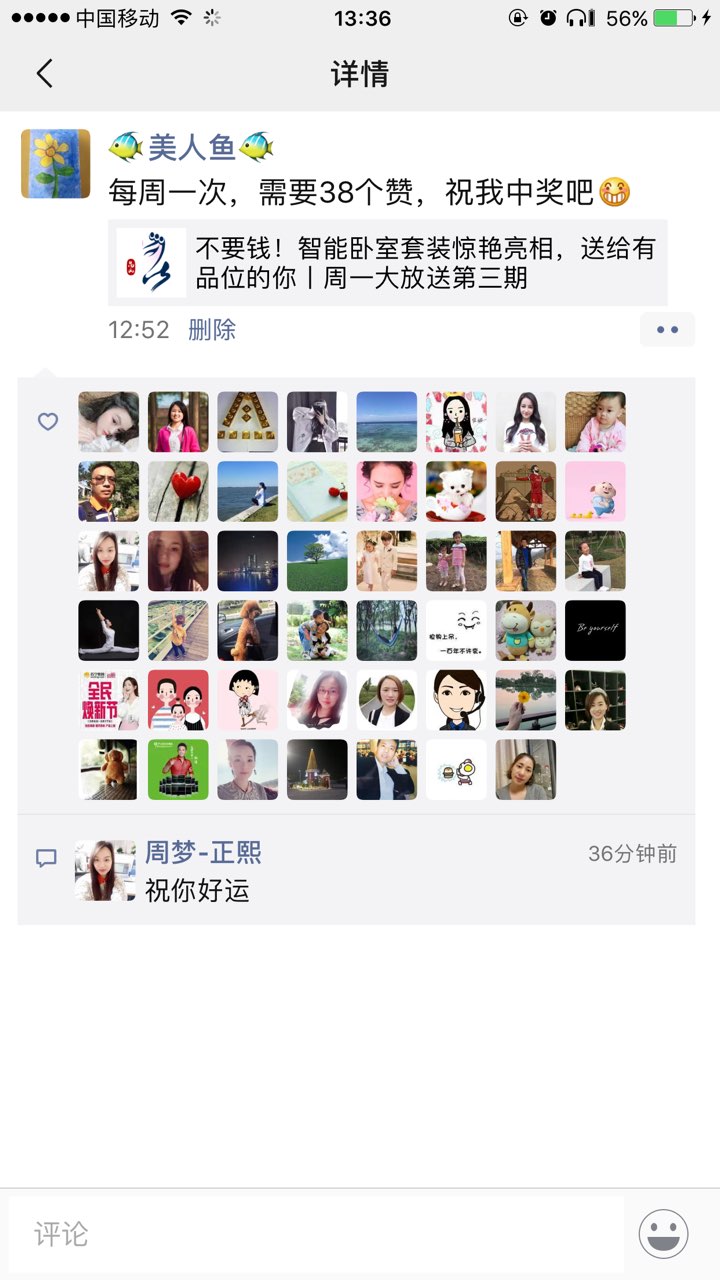Open 周梦-正熙's profile name

[204, 853]
